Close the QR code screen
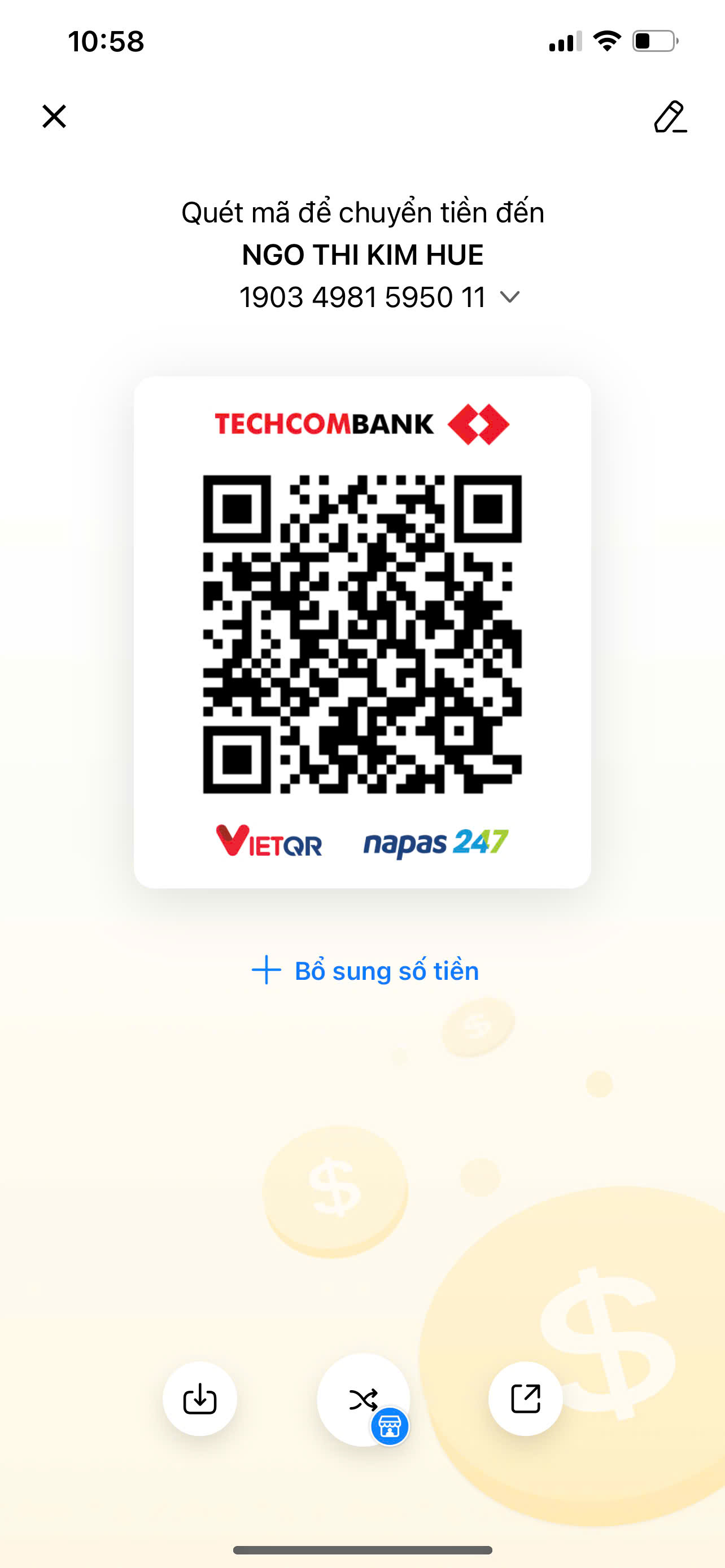The height and width of the screenshot is (1568, 725). click(x=54, y=116)
